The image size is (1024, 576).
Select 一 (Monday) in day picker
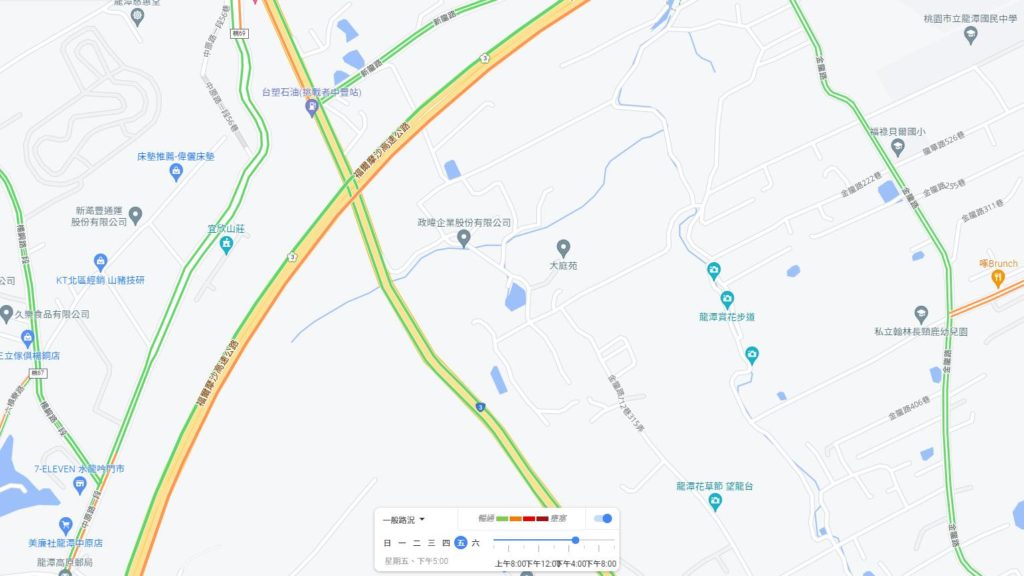402,542
